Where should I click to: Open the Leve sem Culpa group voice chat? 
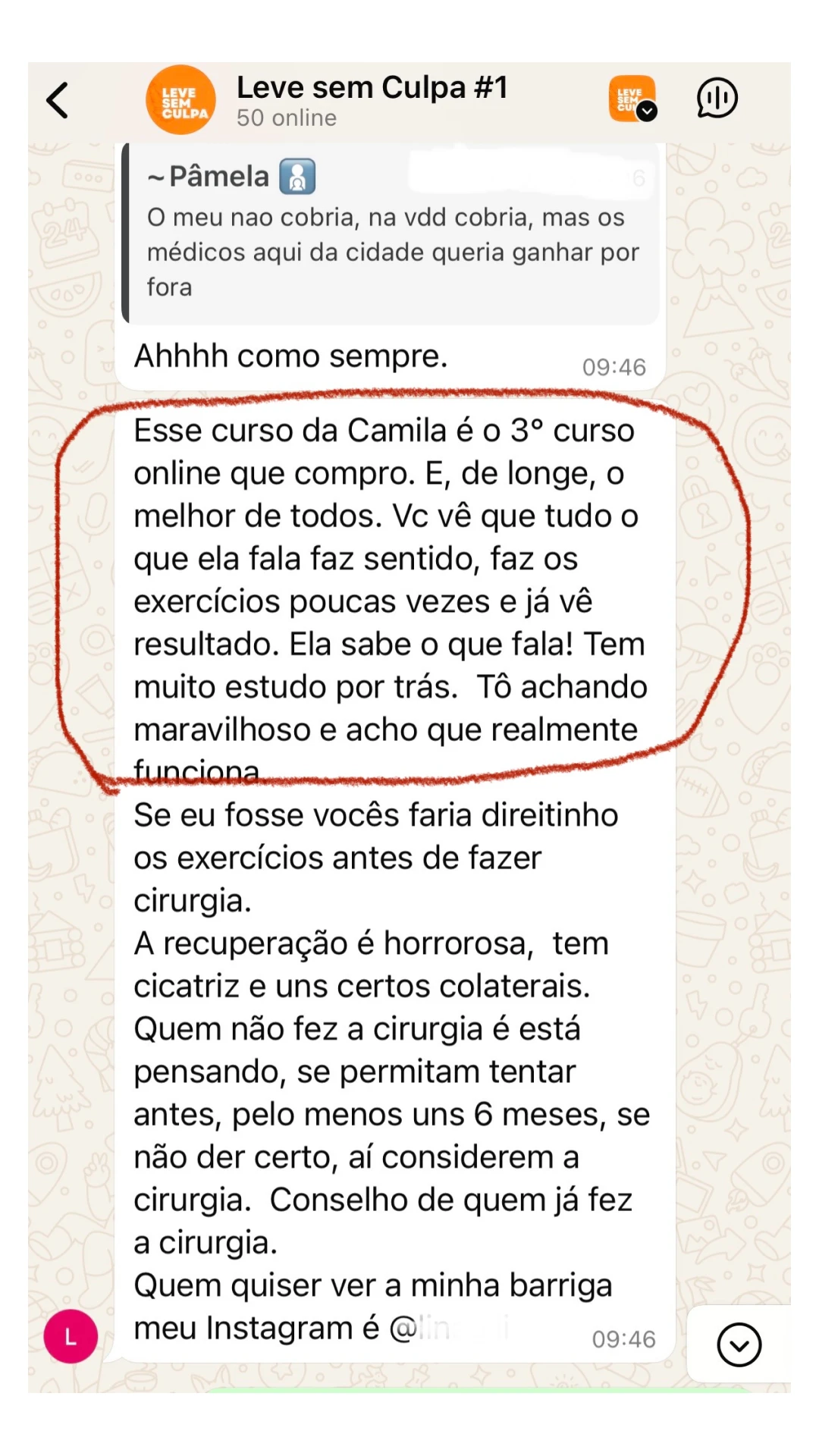click(x=716, y=98)
